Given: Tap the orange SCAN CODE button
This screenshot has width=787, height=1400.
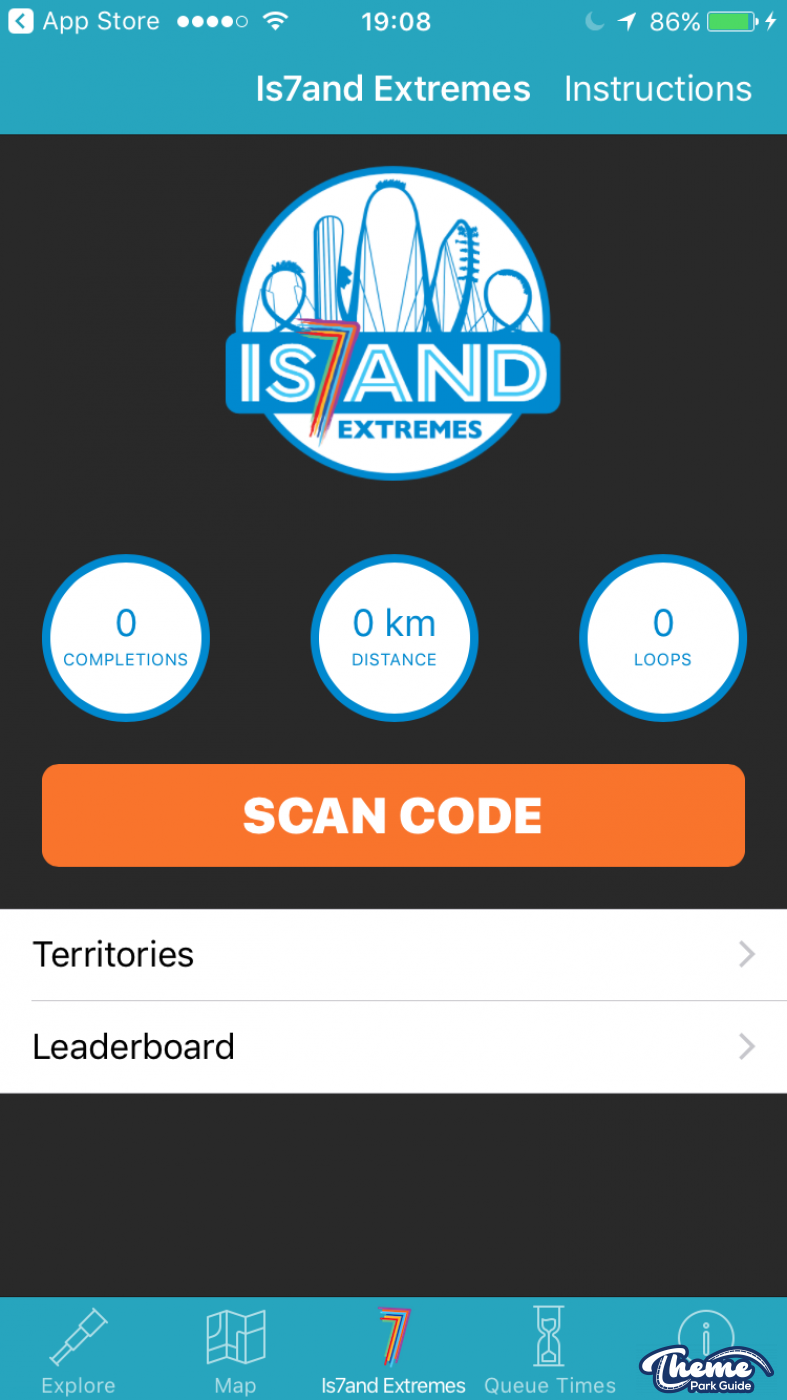Looking at the screenshot, I should click(393, 815).
